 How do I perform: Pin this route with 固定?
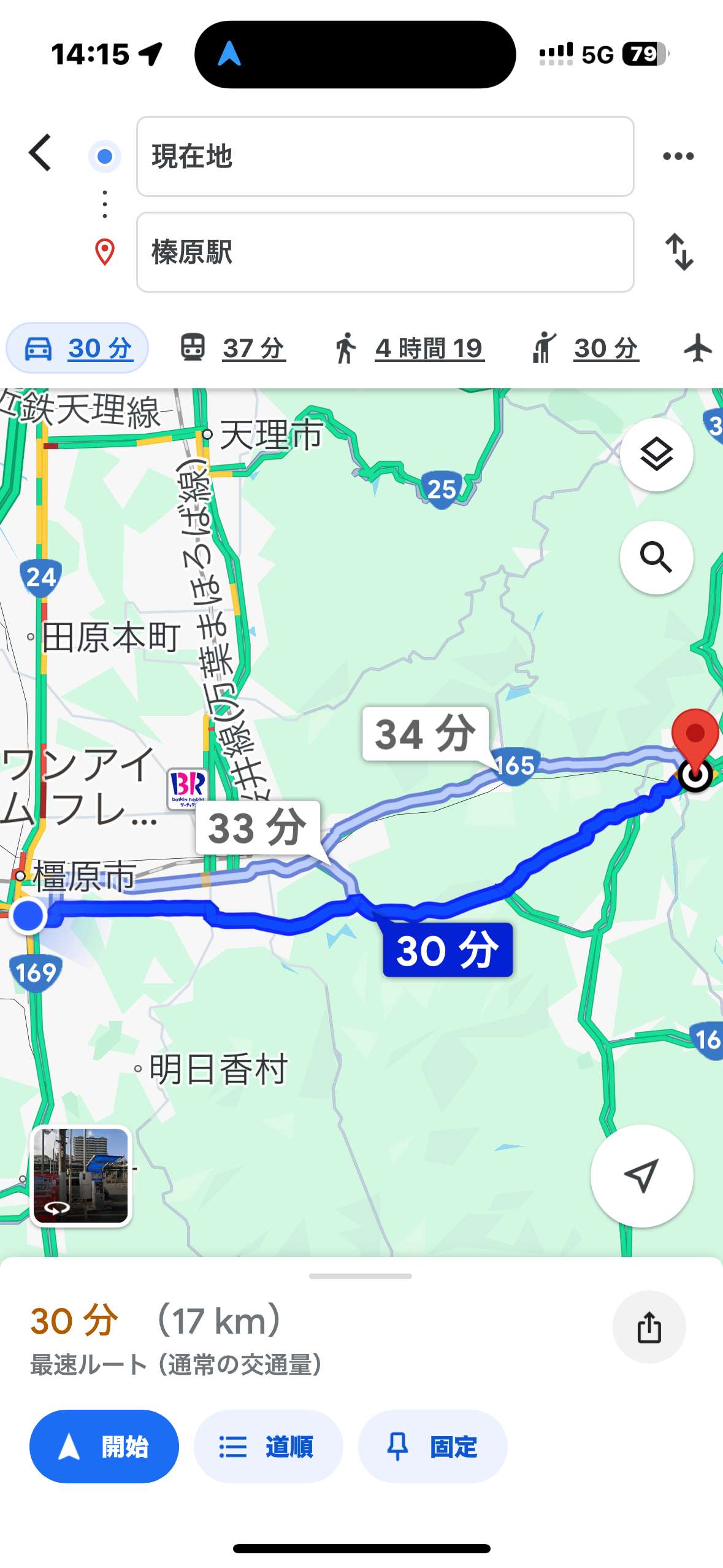[x=432, y=1446]
